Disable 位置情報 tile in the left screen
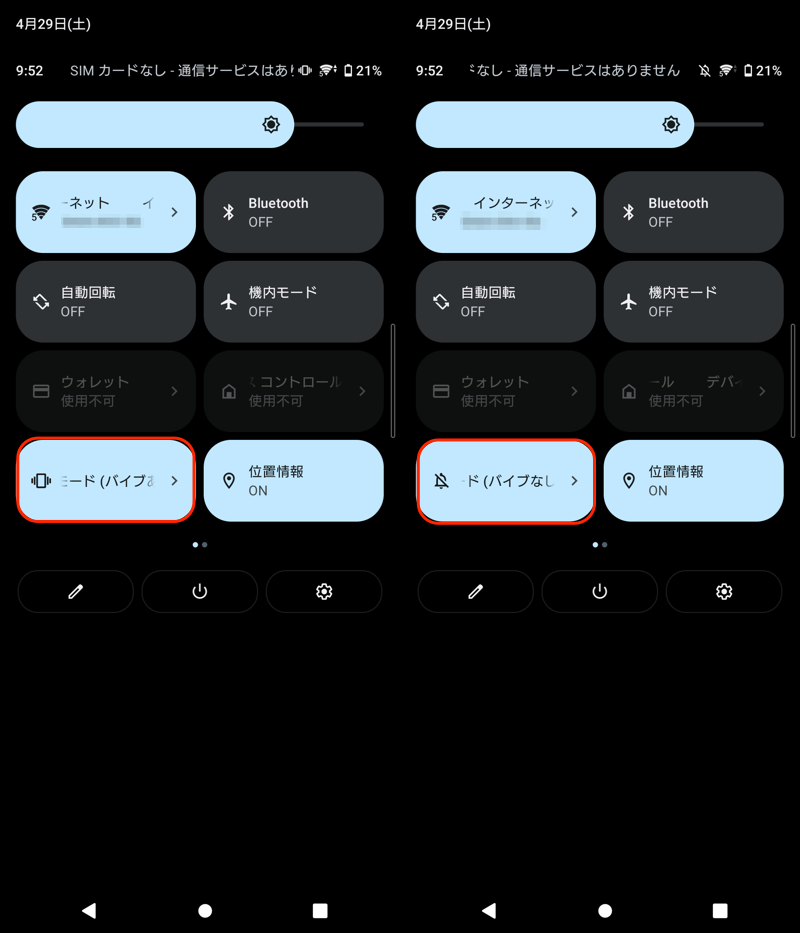Viewport: 800px width, 933px height. (x=293, y=481)
